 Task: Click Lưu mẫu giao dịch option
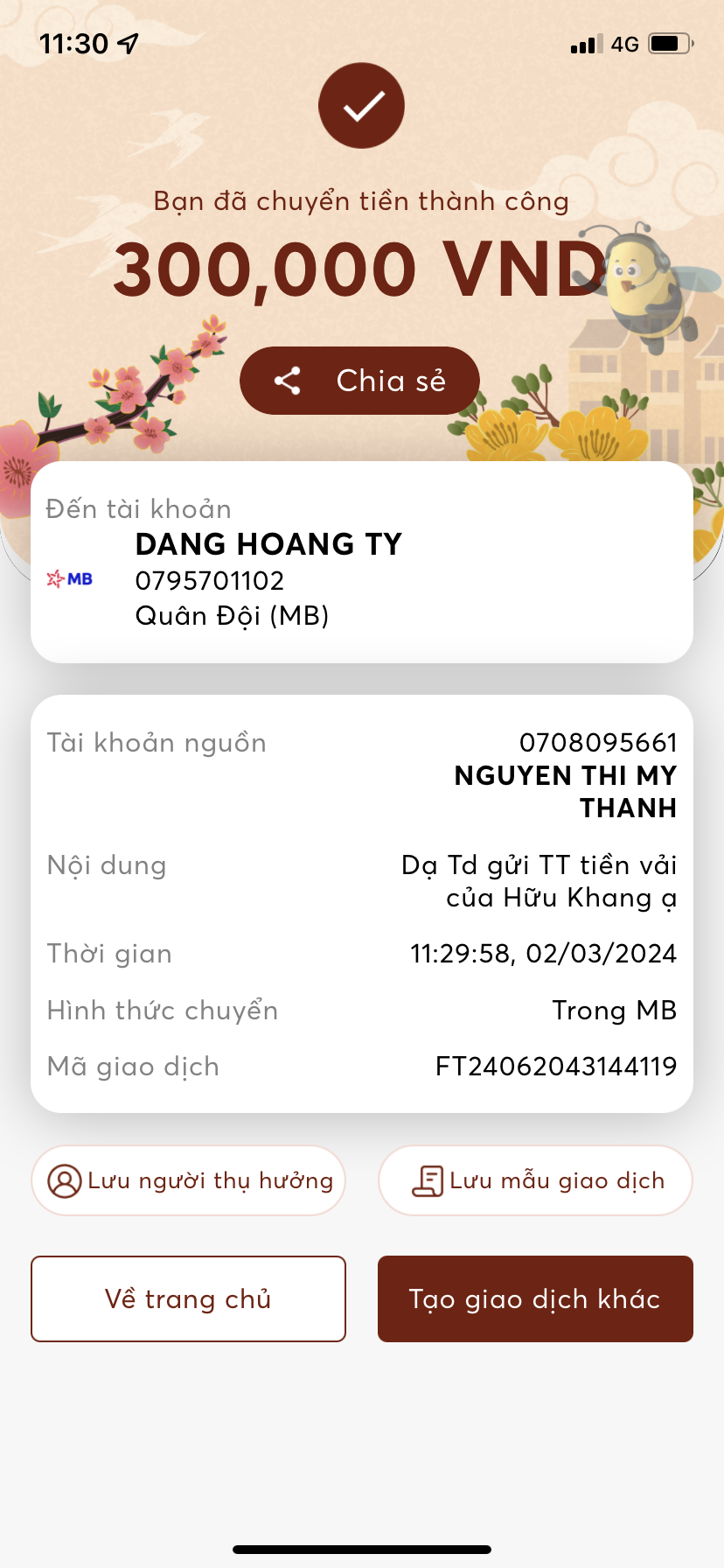coord(534,1179)
